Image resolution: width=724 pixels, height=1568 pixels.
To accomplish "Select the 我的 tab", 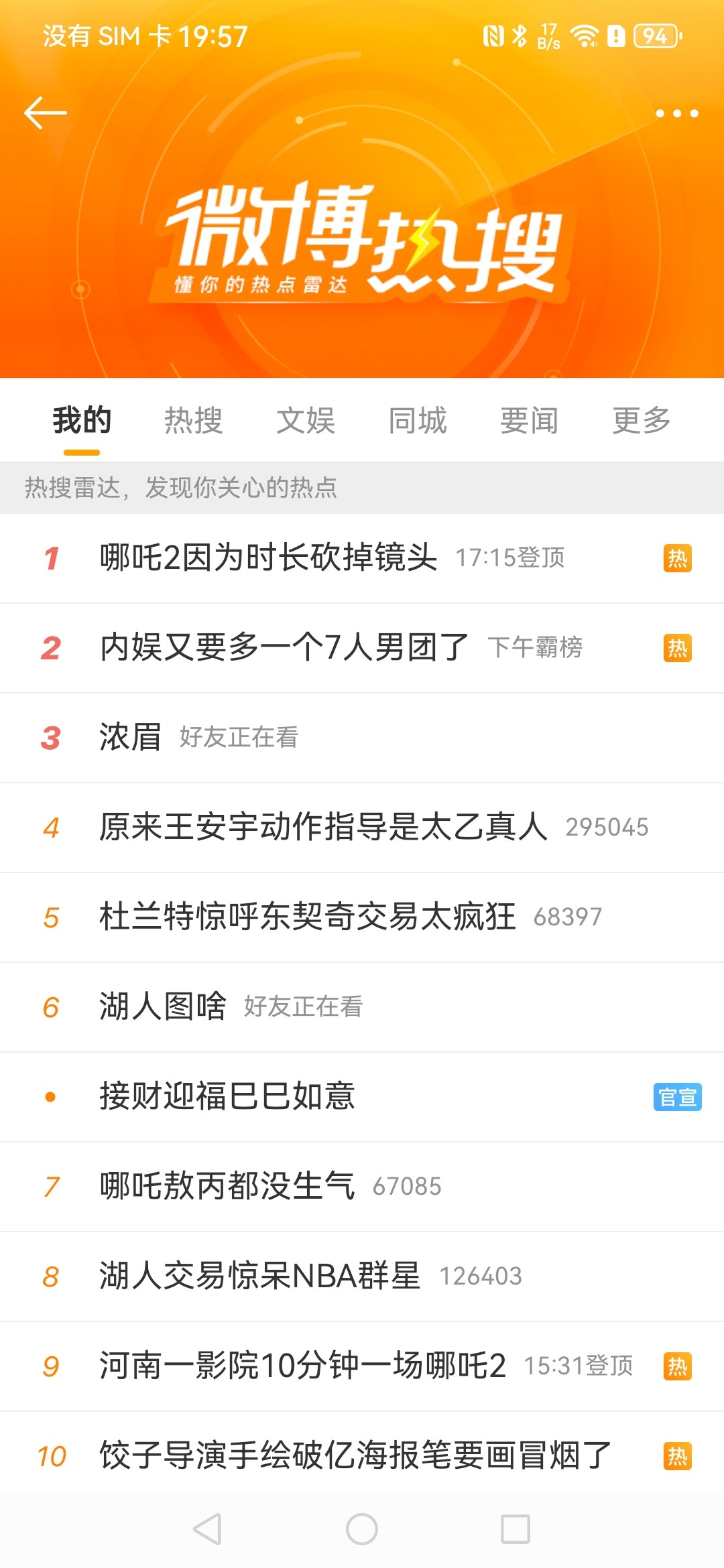I will pos(82,420).
